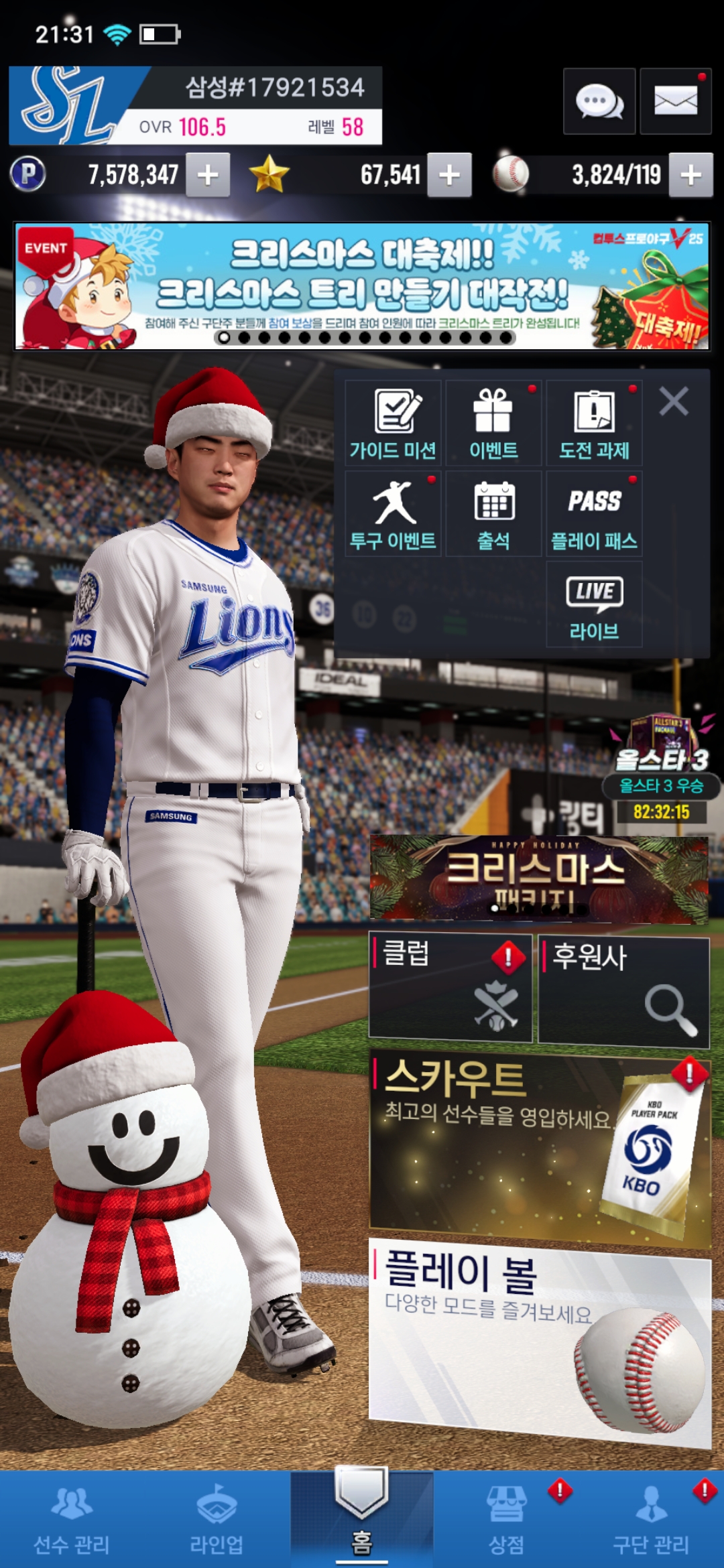Open the 이벤트 gift menu

[493, 423]
